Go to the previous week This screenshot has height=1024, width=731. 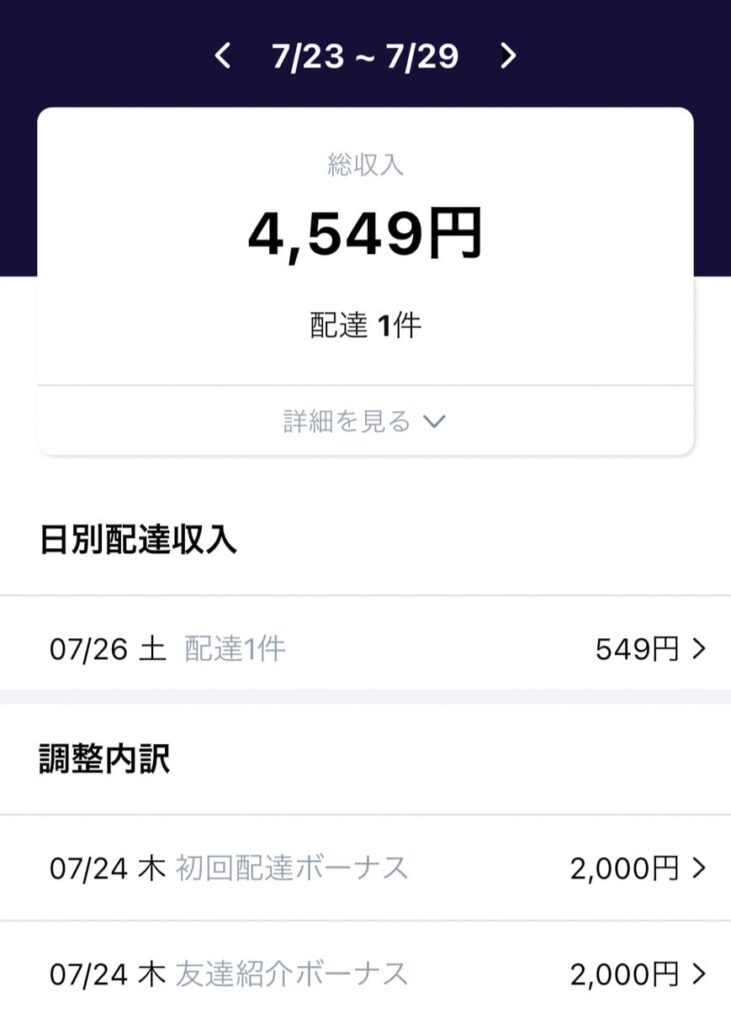coord(223,57)
